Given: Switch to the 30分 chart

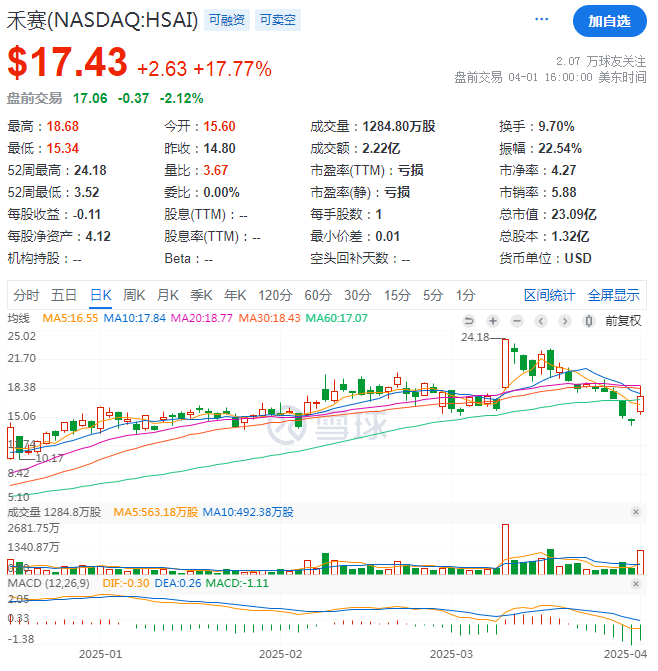Looking at the screenshot, I should click(358, 295).
